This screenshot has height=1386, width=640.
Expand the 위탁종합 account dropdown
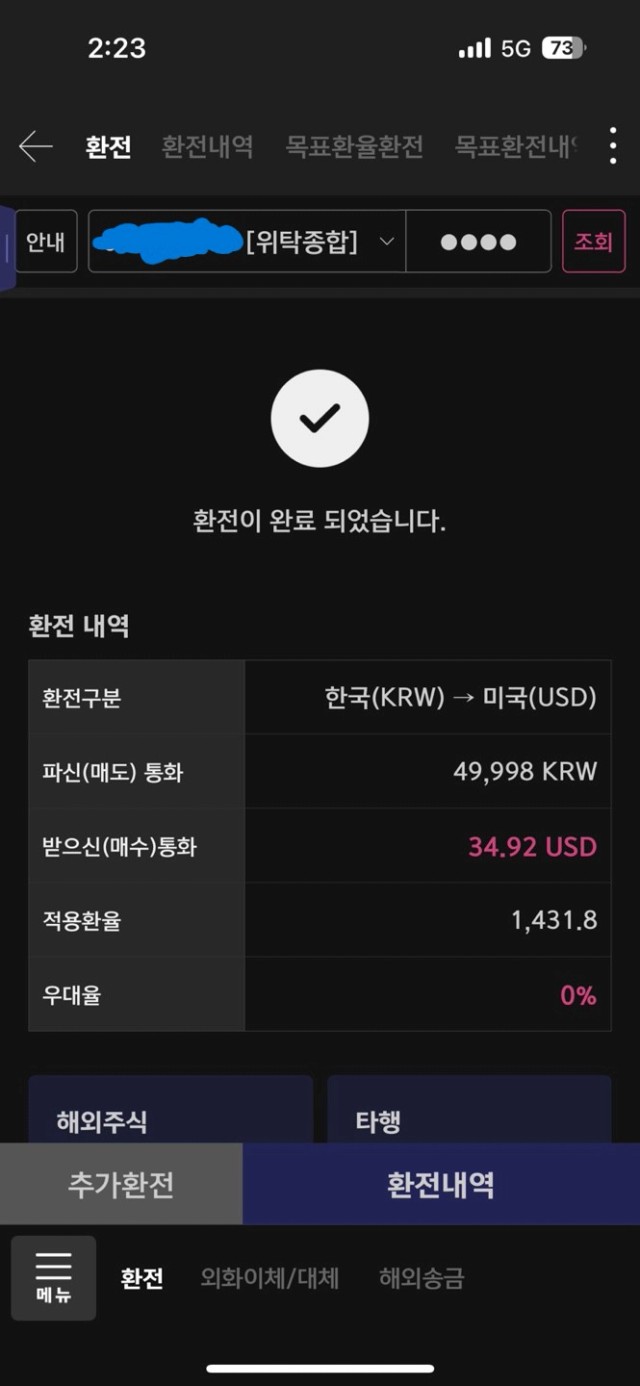pos(247,241)
